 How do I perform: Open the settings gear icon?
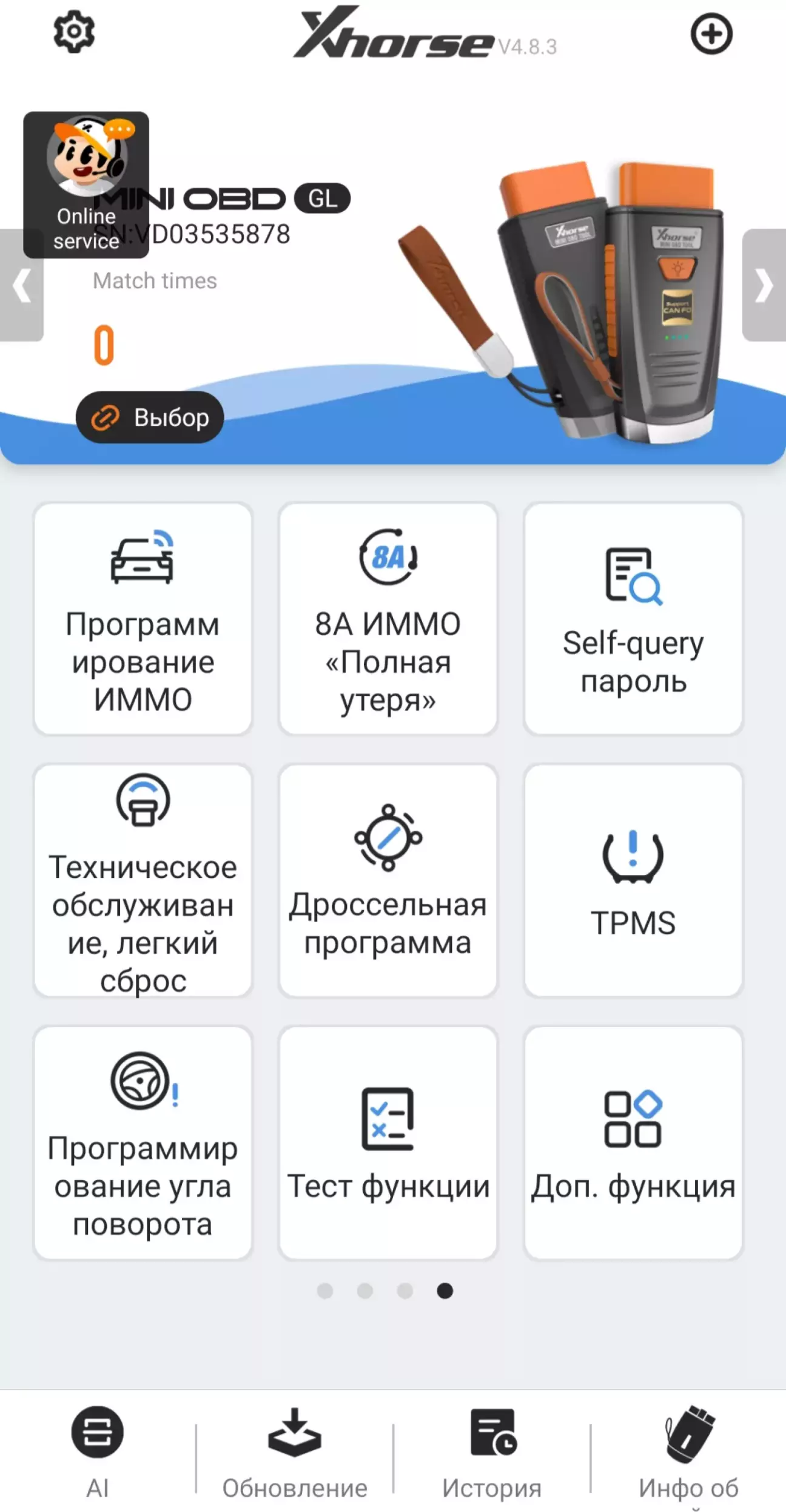click(74, 32)
